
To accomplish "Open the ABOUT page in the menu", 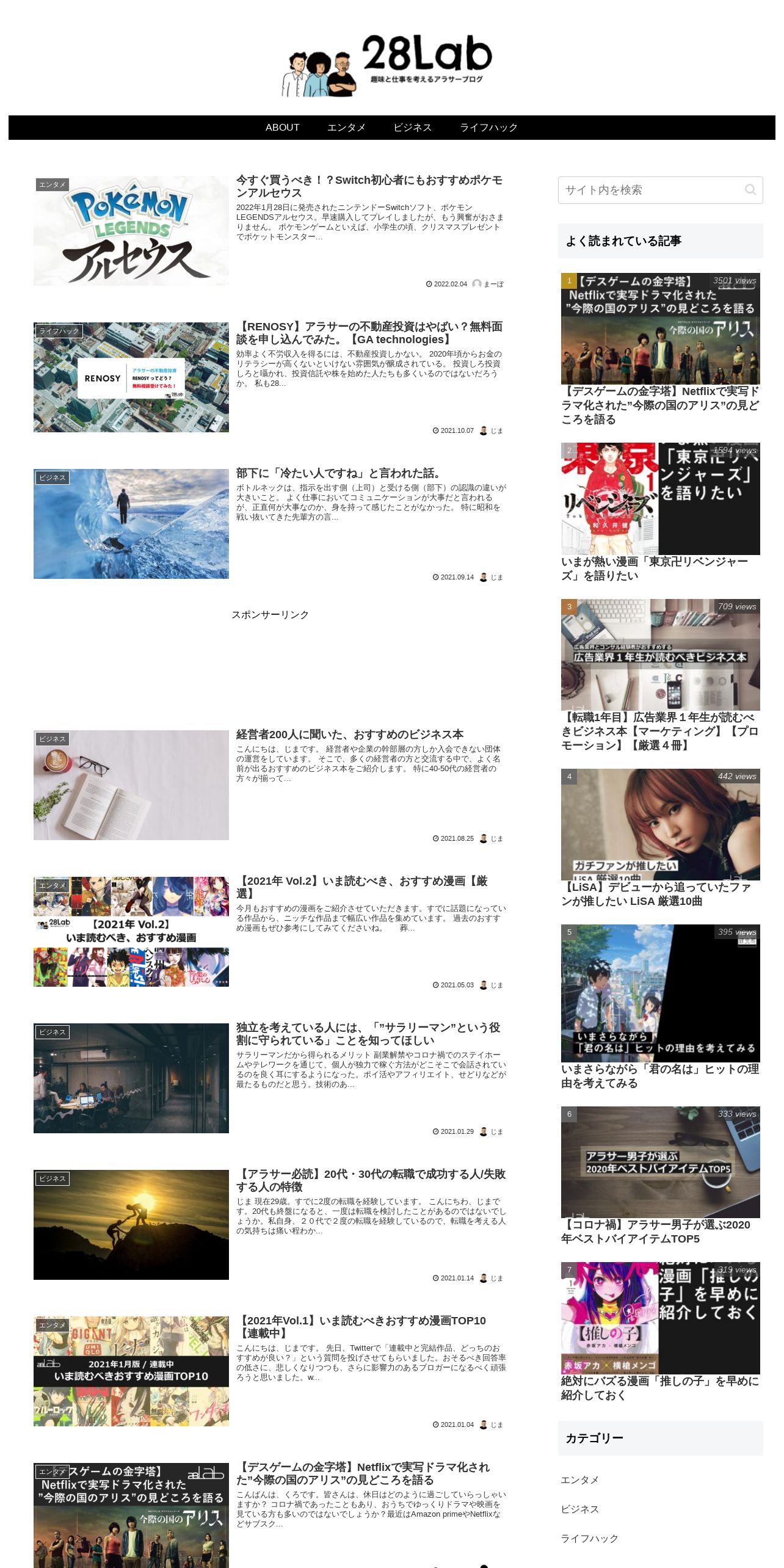I will click(282, 128).
